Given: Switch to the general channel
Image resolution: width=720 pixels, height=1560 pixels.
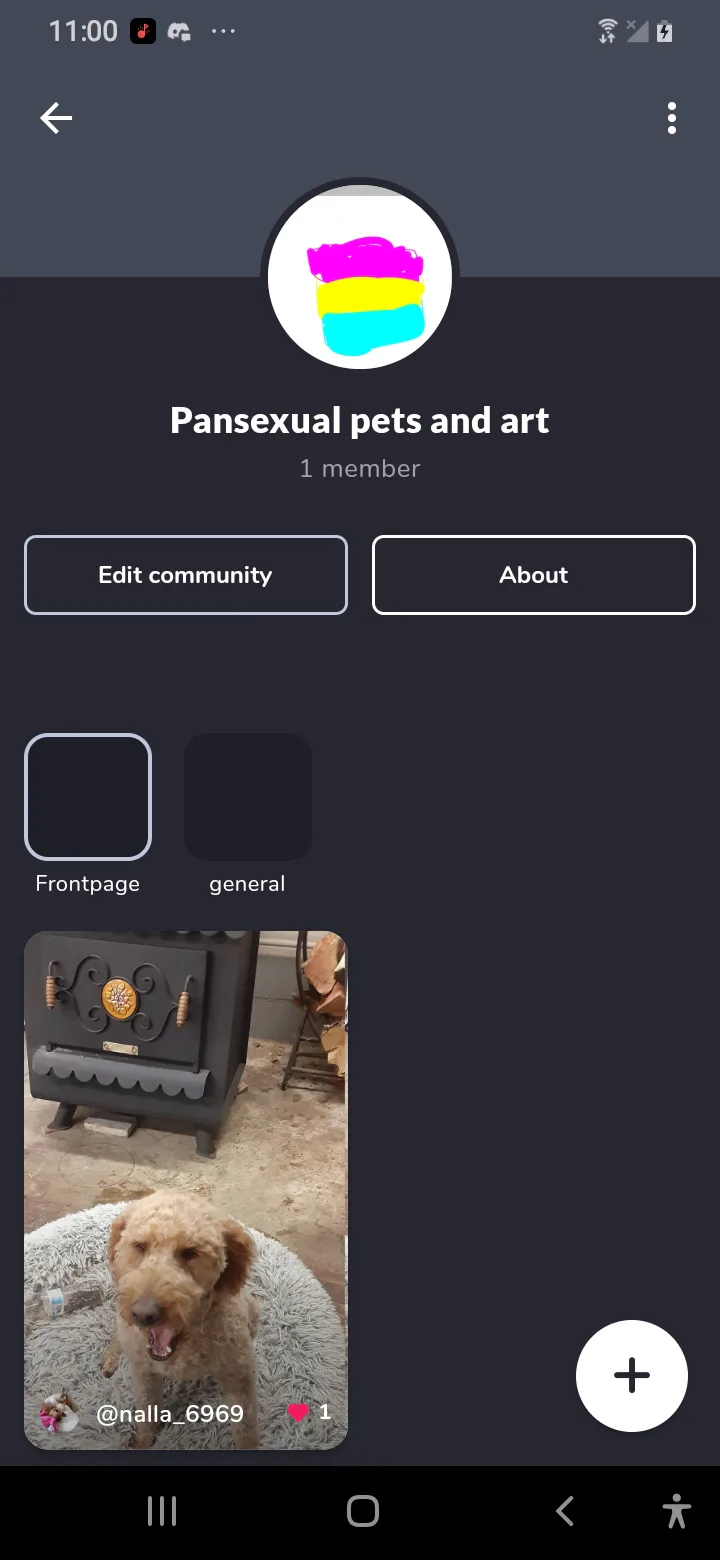Looking at the screenshot, I should (248, 797).
